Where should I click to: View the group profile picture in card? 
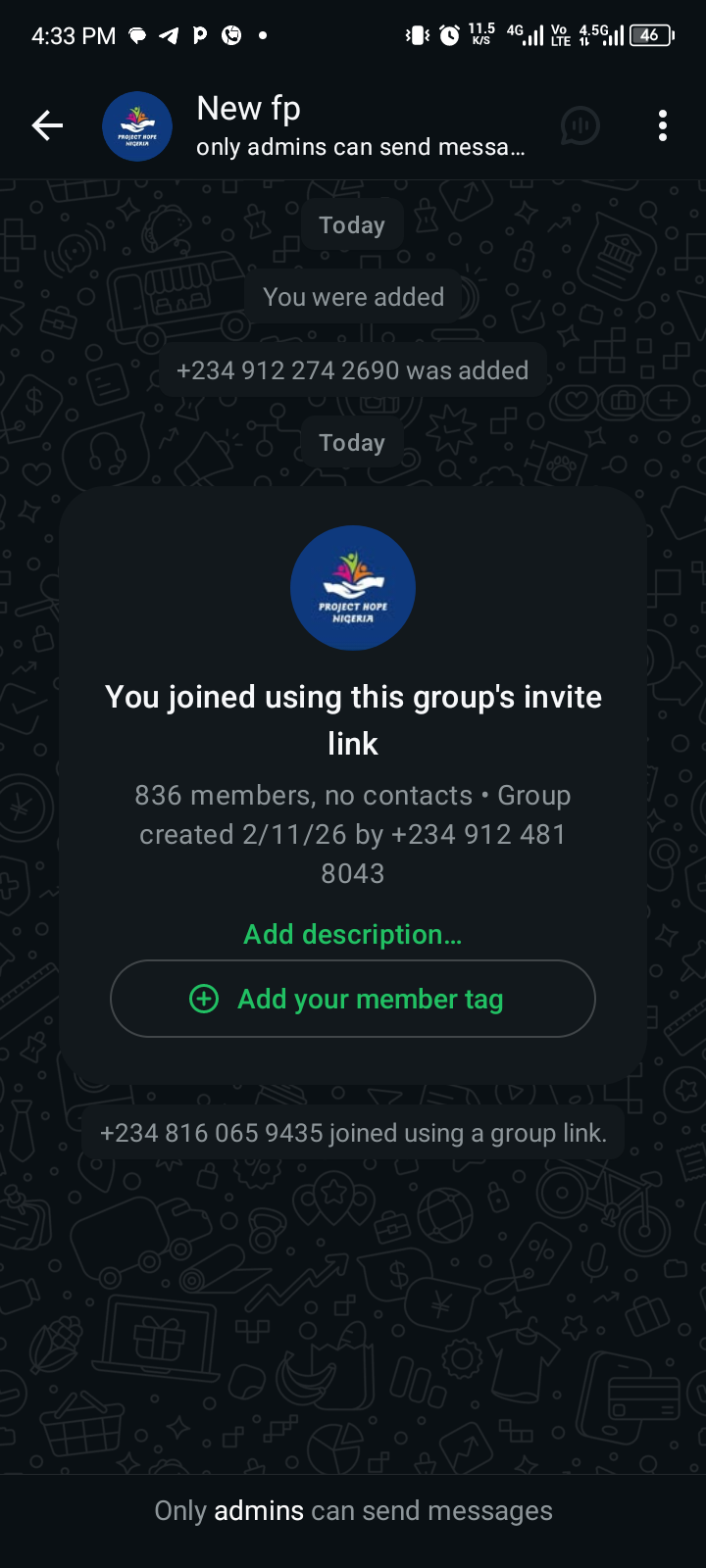[352, 587]
